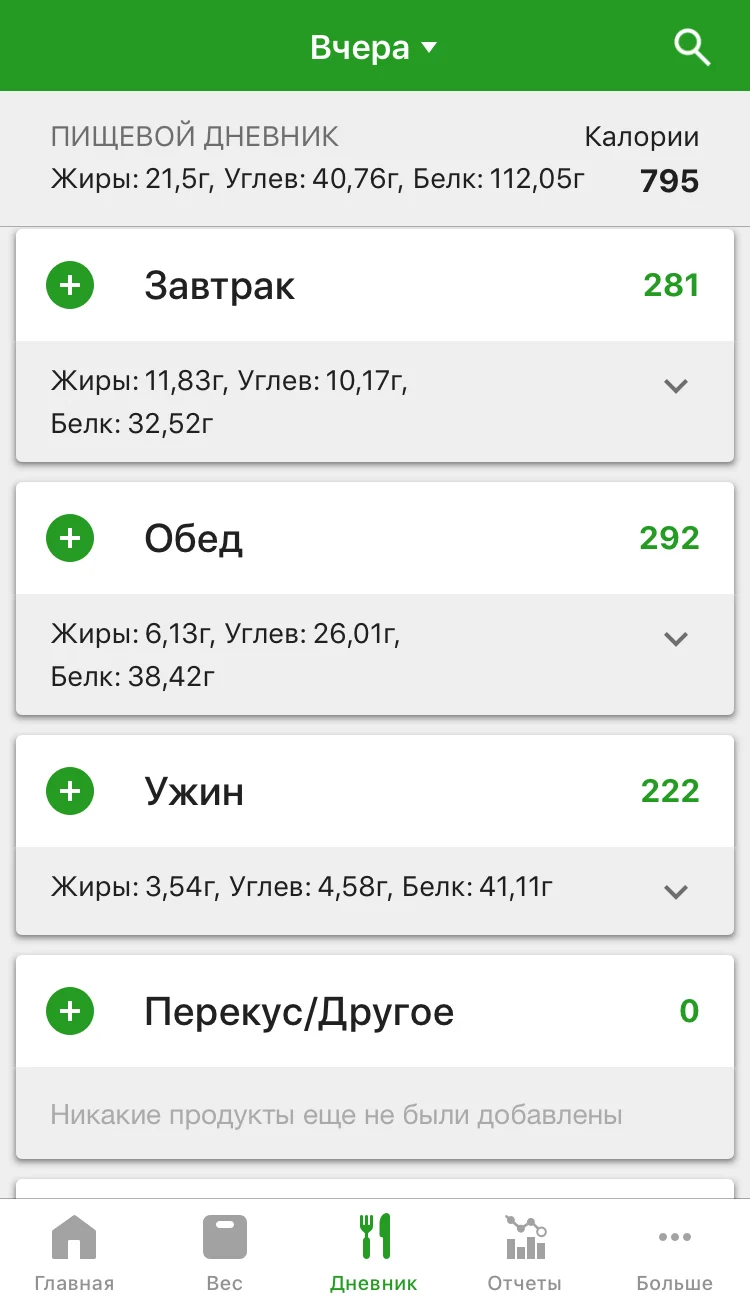Add food to Завтрак

(x=70, y=286)
